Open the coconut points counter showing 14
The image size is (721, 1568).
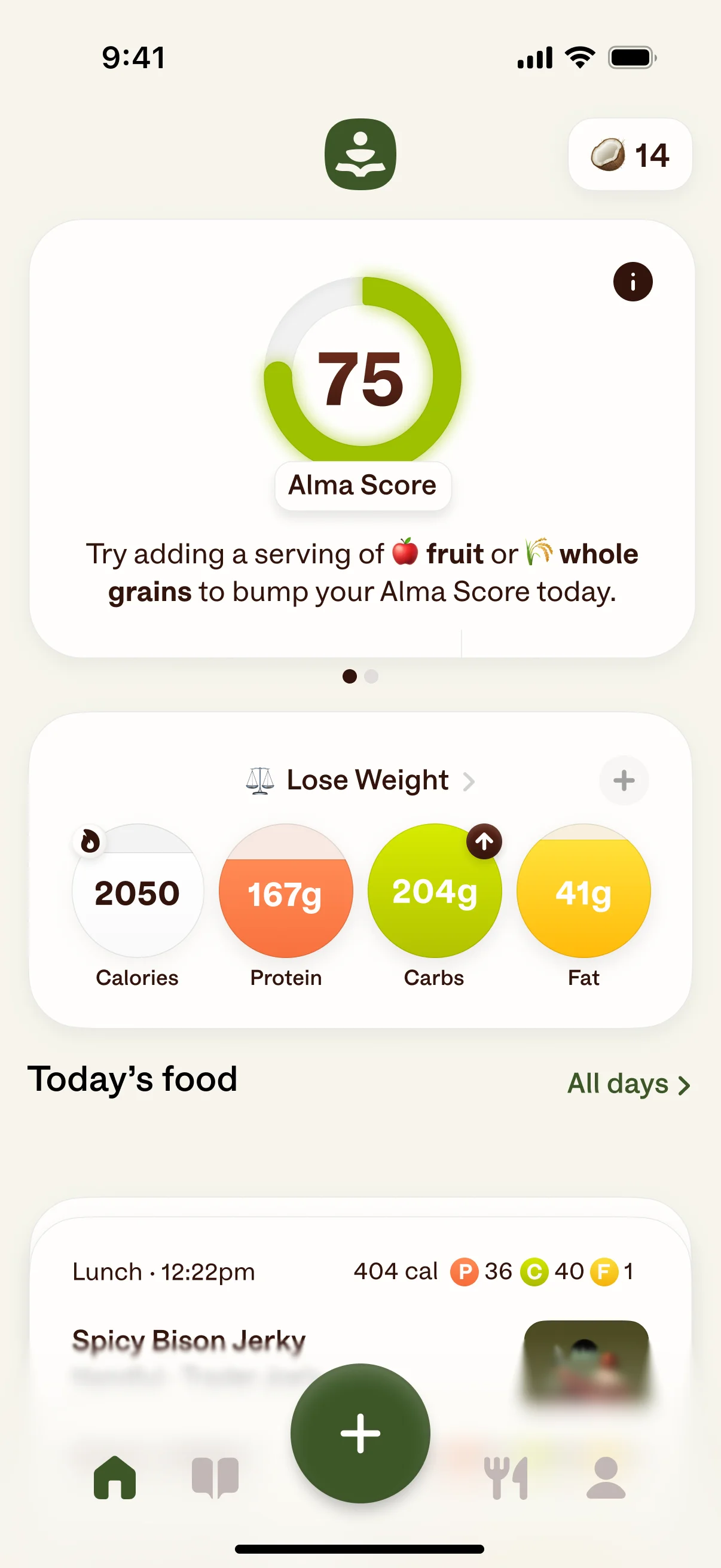tap(630, 155)
